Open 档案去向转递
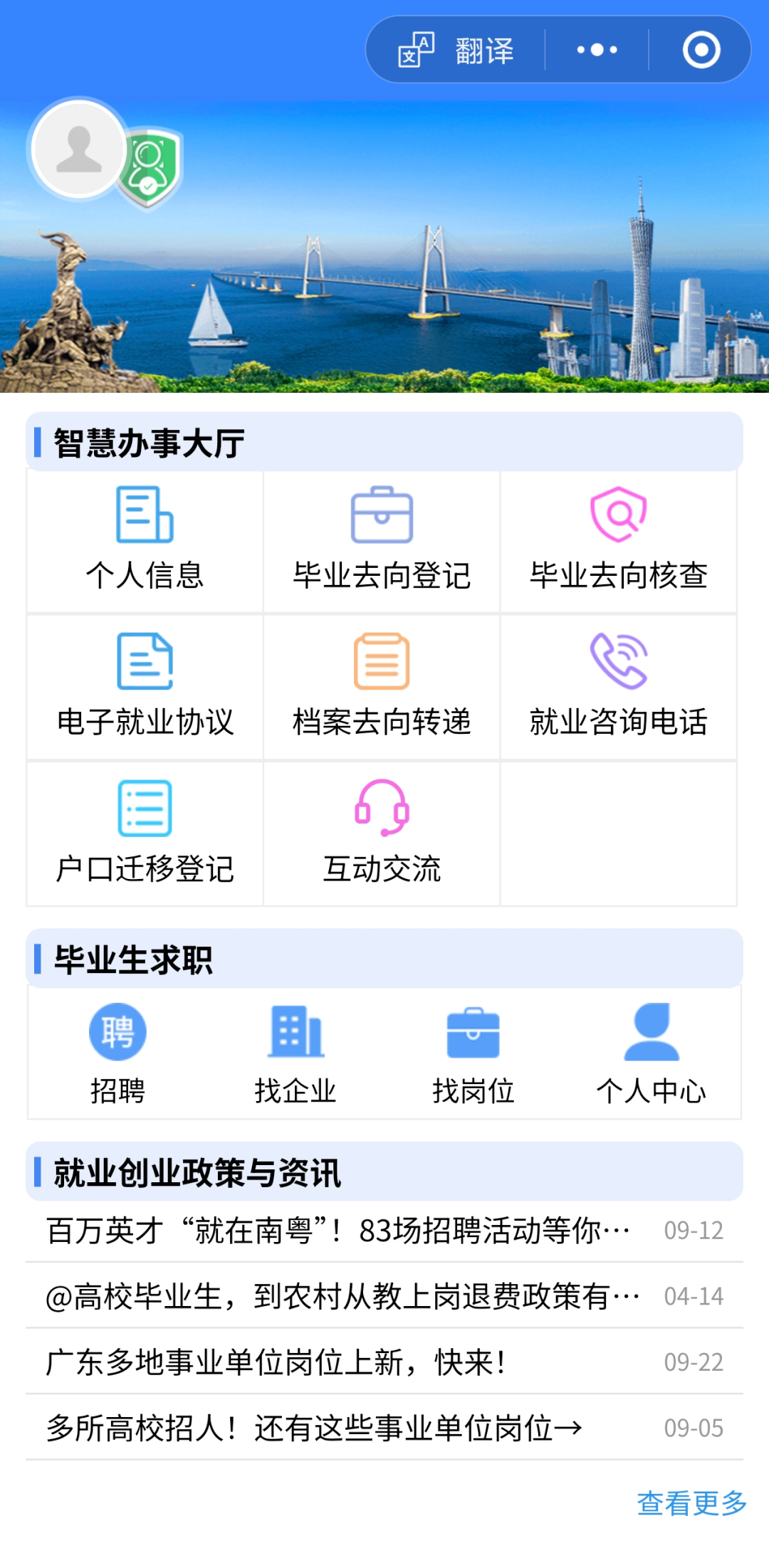Viewport: 769px width, 1568px height. coord(382,687)
